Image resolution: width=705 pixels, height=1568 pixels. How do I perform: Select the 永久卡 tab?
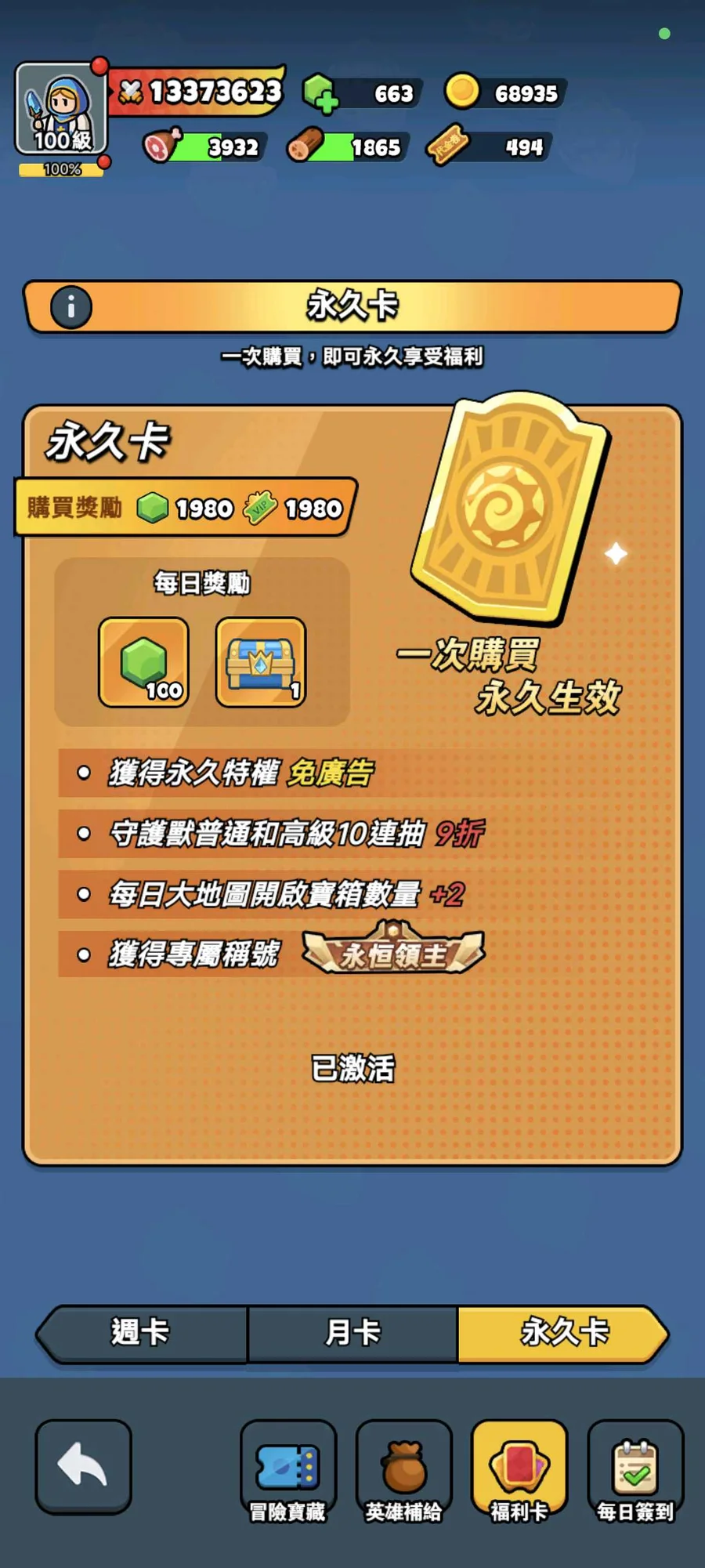(x=563, y=1333)
